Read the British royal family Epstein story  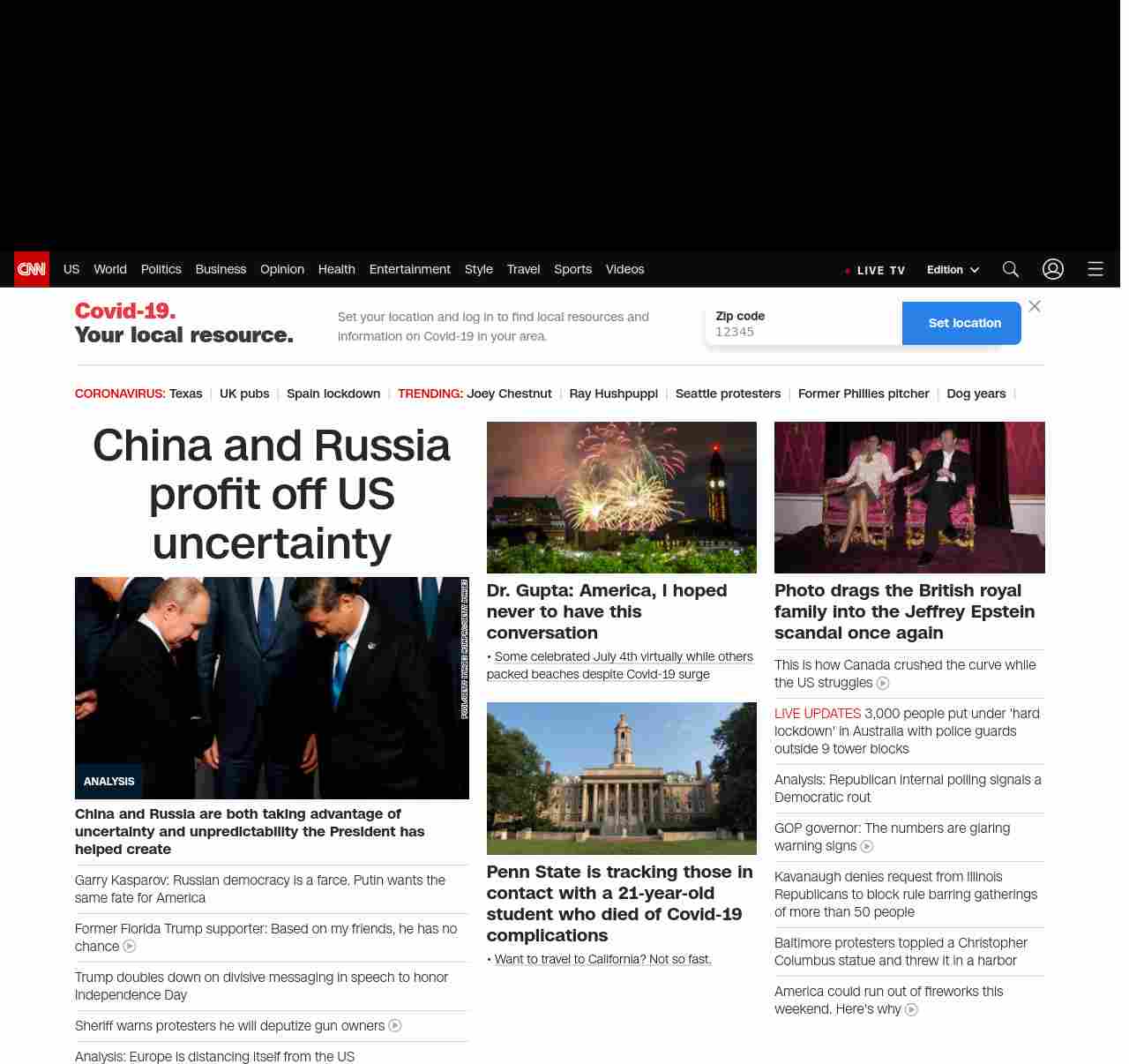[904, 611]
